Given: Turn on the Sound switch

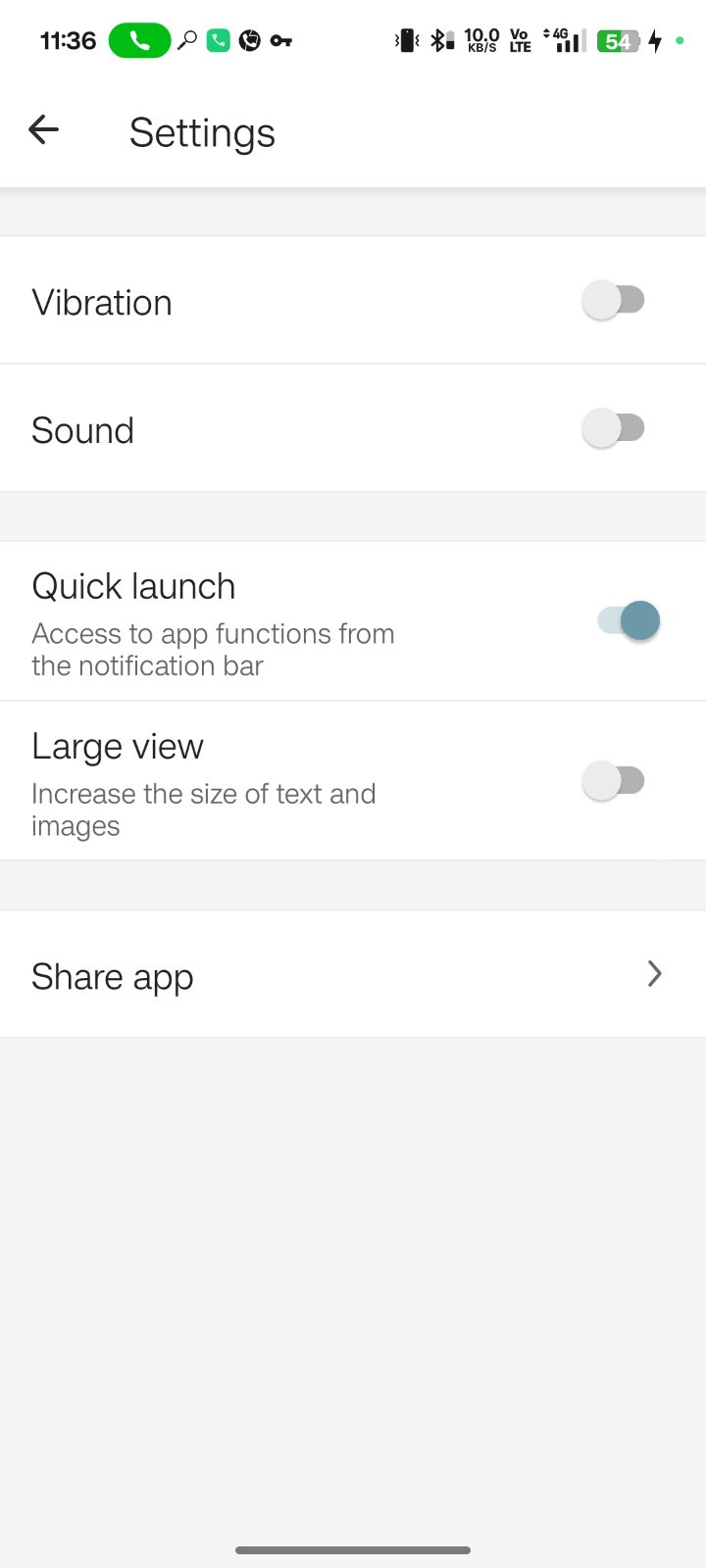Looking at the screenshot, I should pos(614,428).
